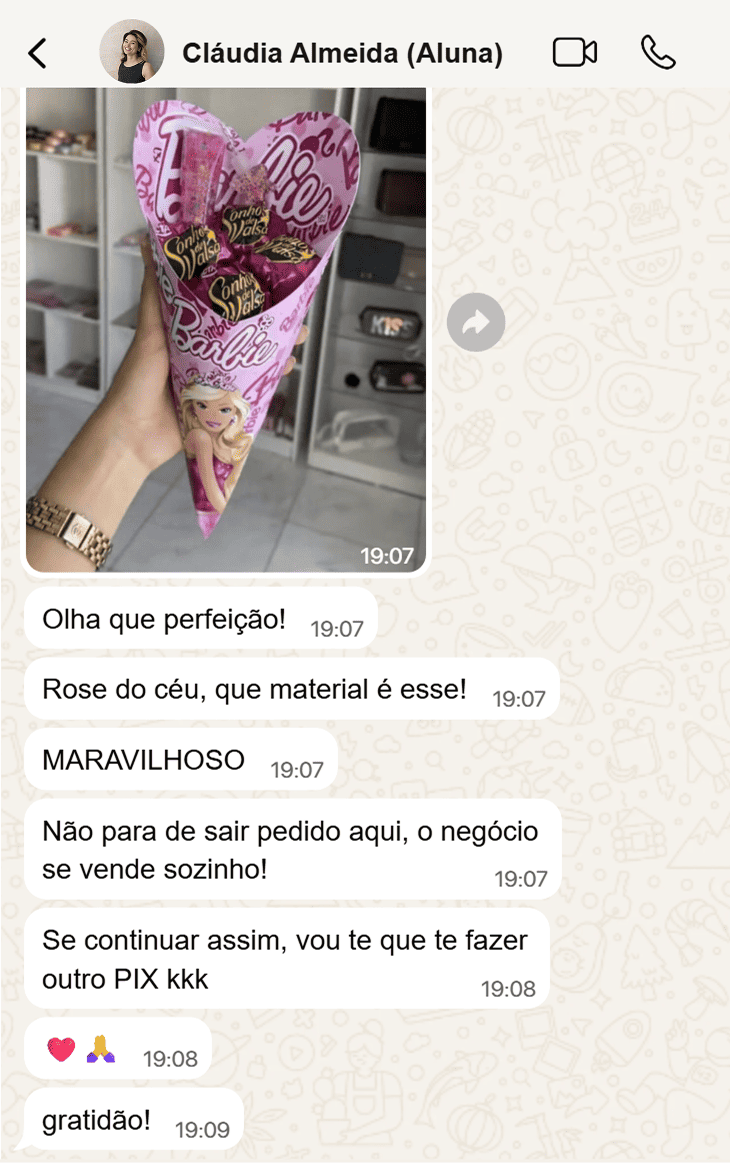
Task: Start a video call with Cláudia Almeida
Action: coord(575,52)
